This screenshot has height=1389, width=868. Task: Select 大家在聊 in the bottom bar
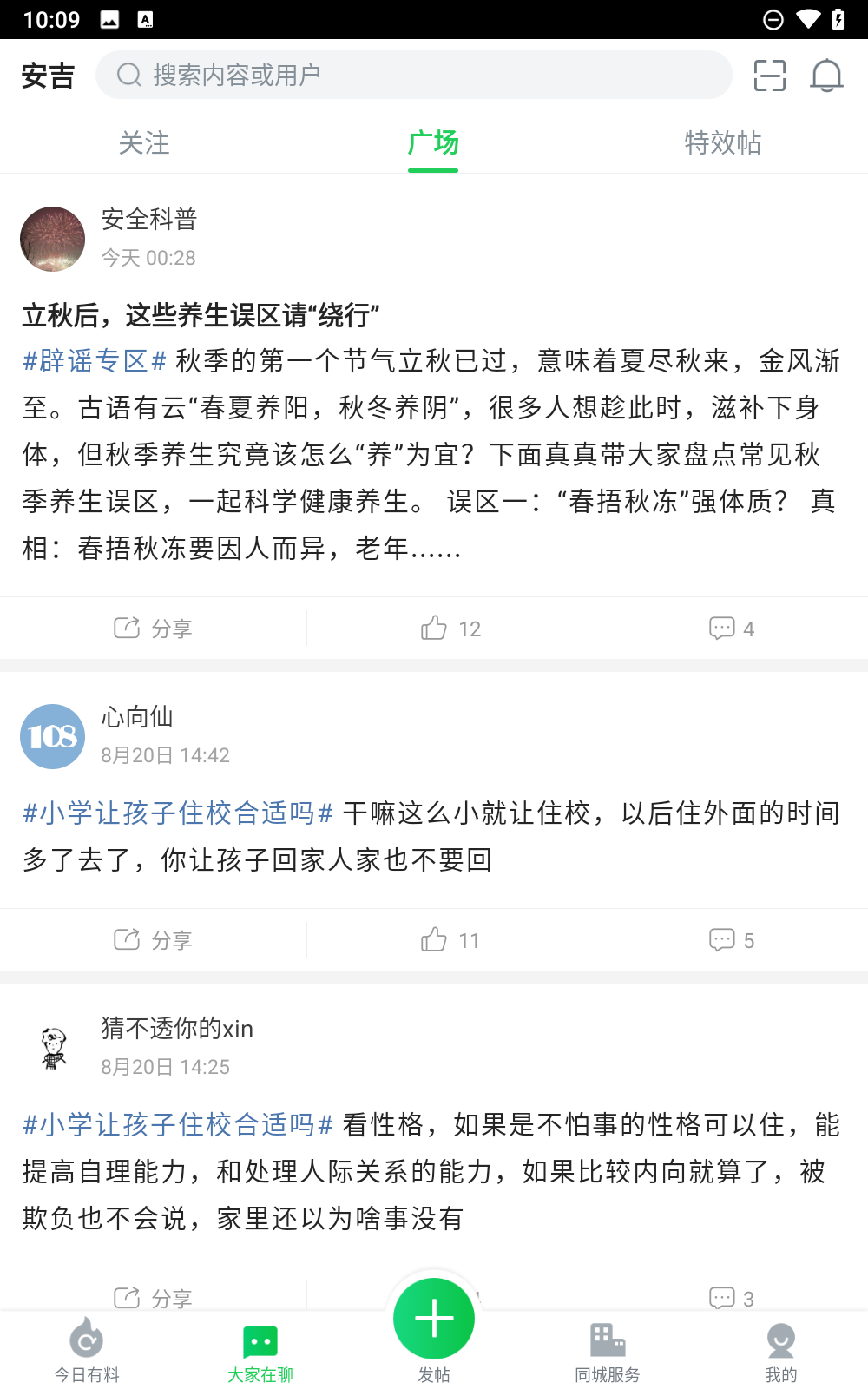pos(260,1351)
